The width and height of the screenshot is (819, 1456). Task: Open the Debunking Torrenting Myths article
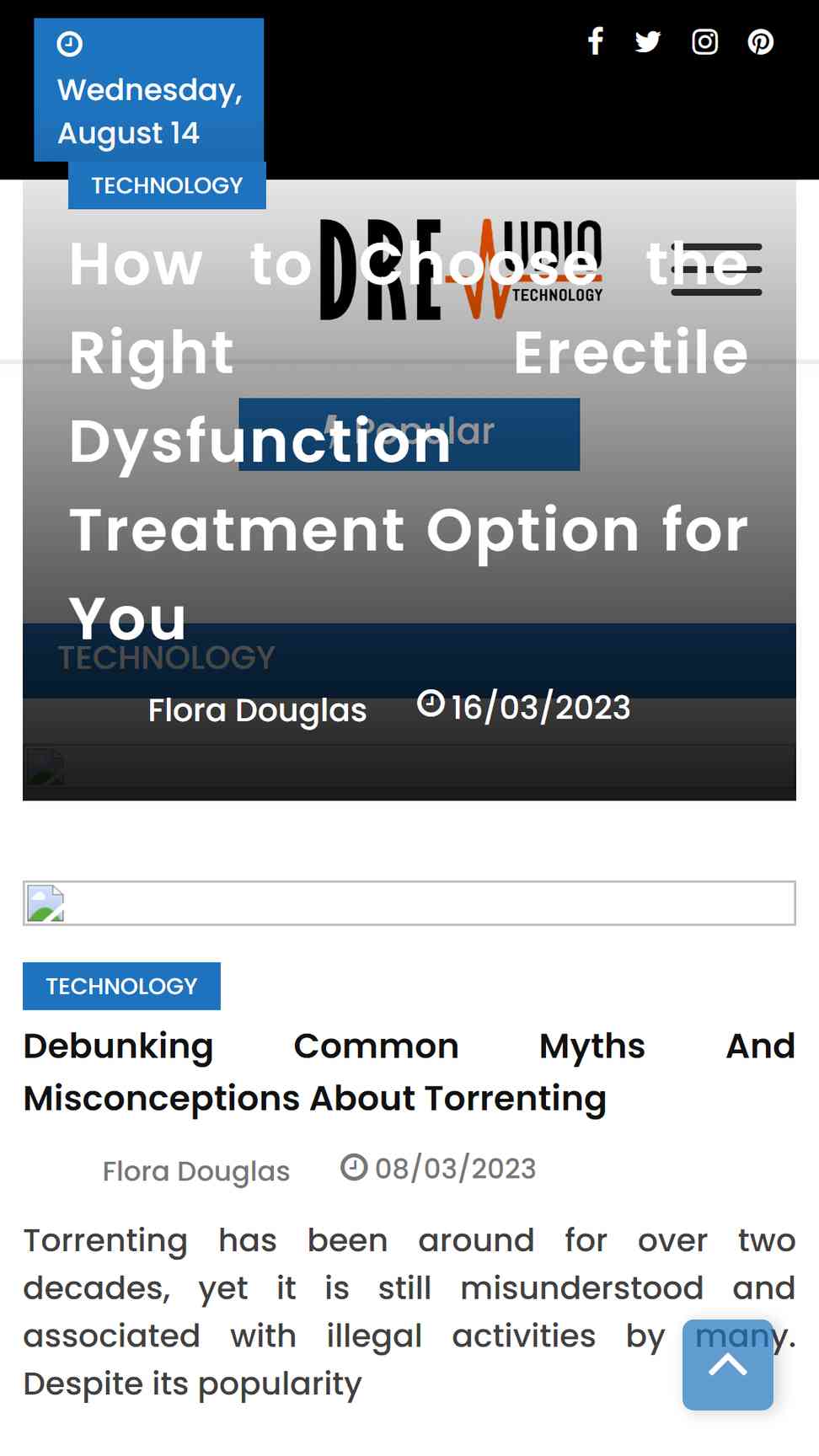point(409,1072)
